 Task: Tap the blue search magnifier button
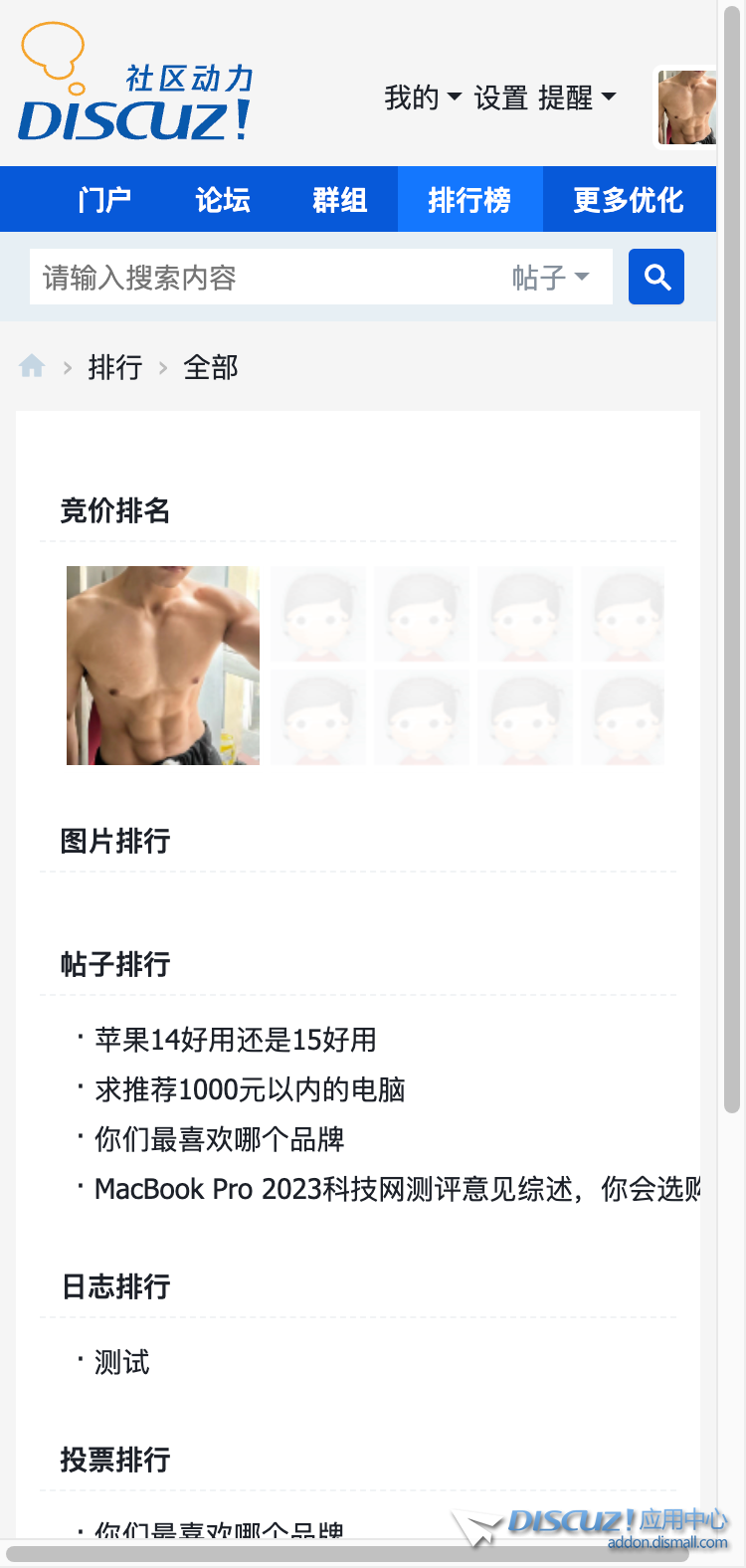[x=656, y=277]
